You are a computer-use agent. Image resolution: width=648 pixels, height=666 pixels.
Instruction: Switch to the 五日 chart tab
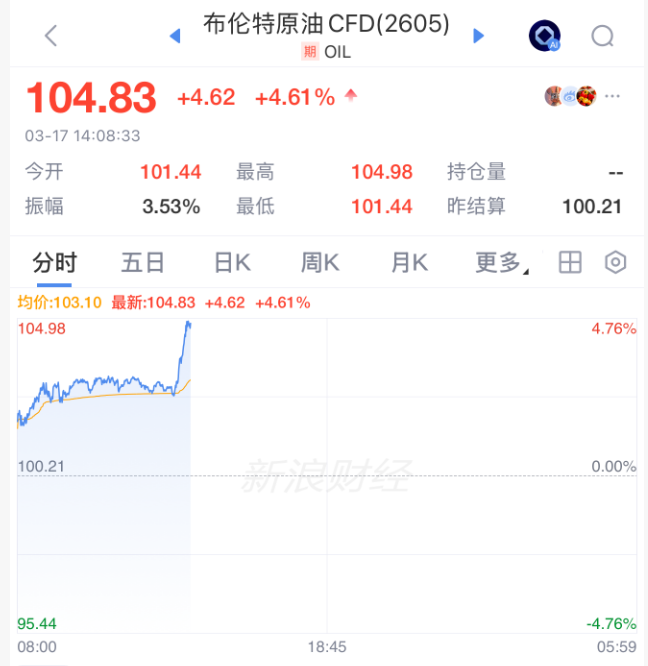pyautogui.click(x=142, y=263)
